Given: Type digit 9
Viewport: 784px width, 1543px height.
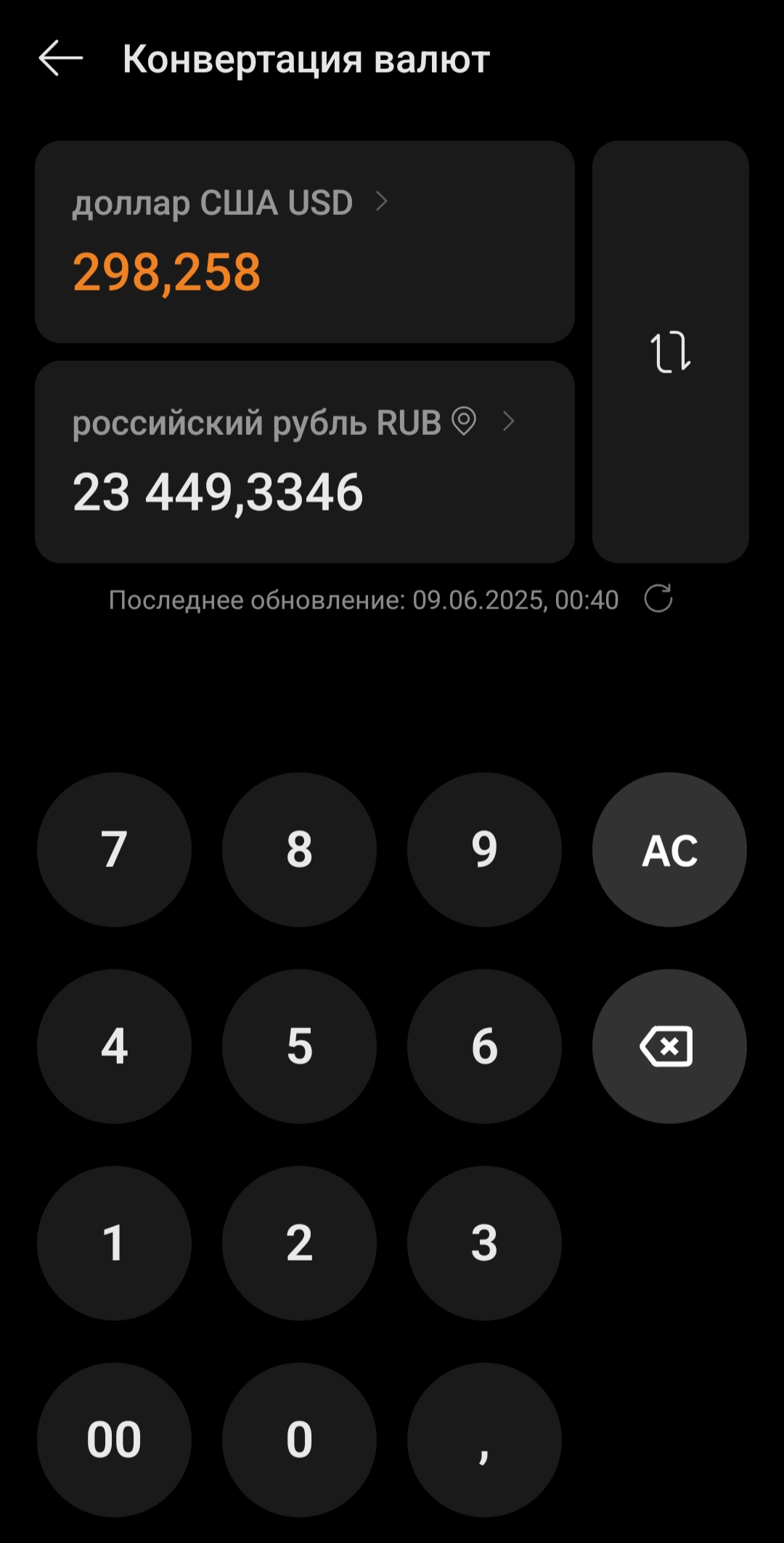Looking at the screenshot, I should click(x=484, y=850).
